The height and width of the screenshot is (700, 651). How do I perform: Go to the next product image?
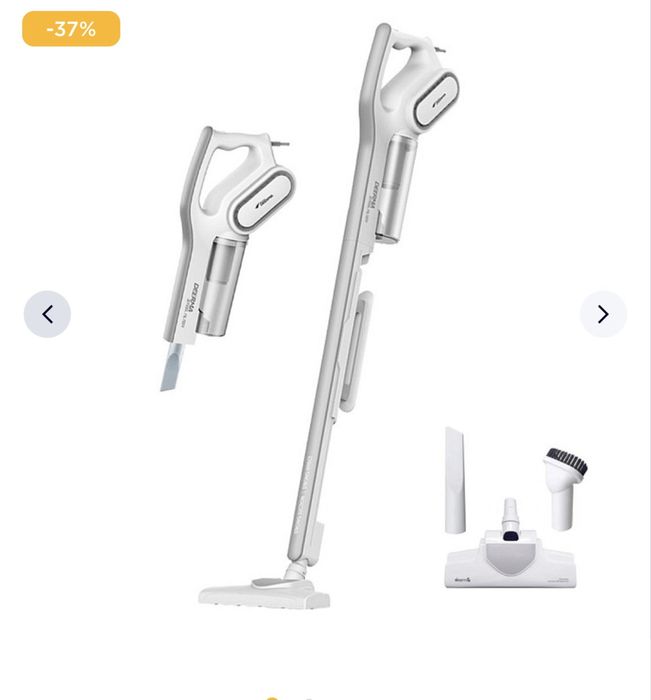click(x=603, y=314)
